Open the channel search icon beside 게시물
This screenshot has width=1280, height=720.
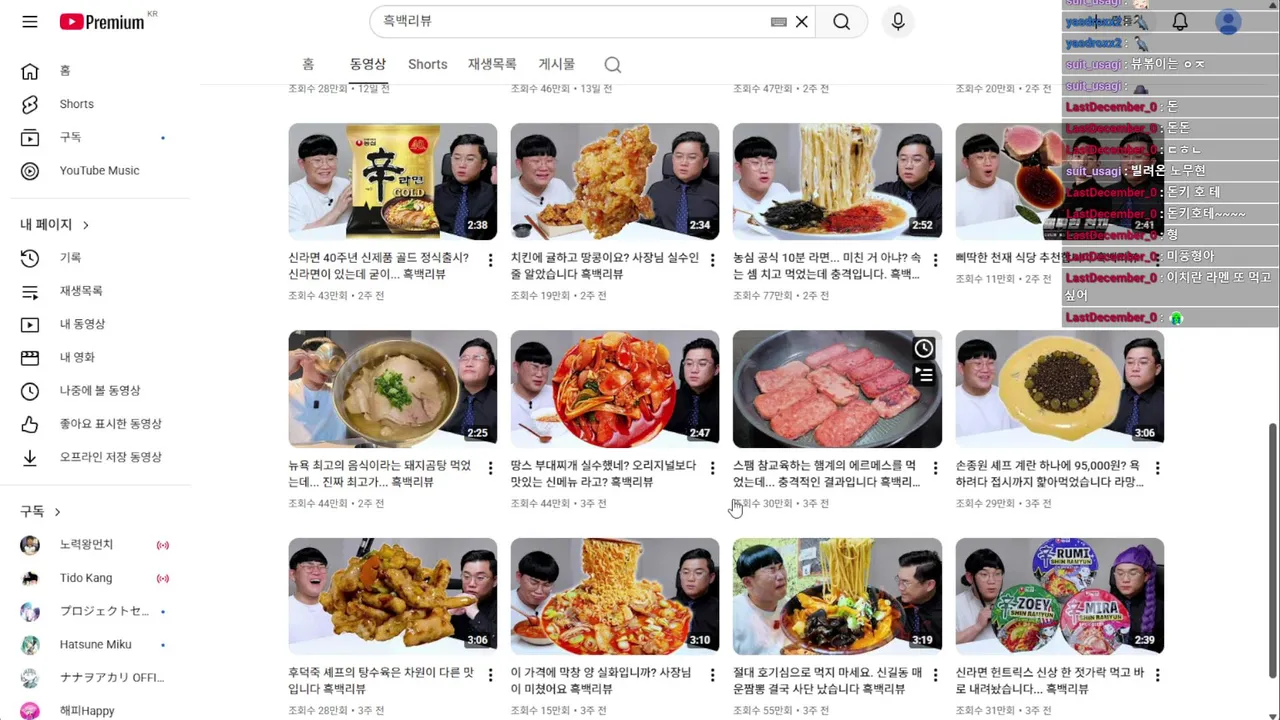click(613, 65)
